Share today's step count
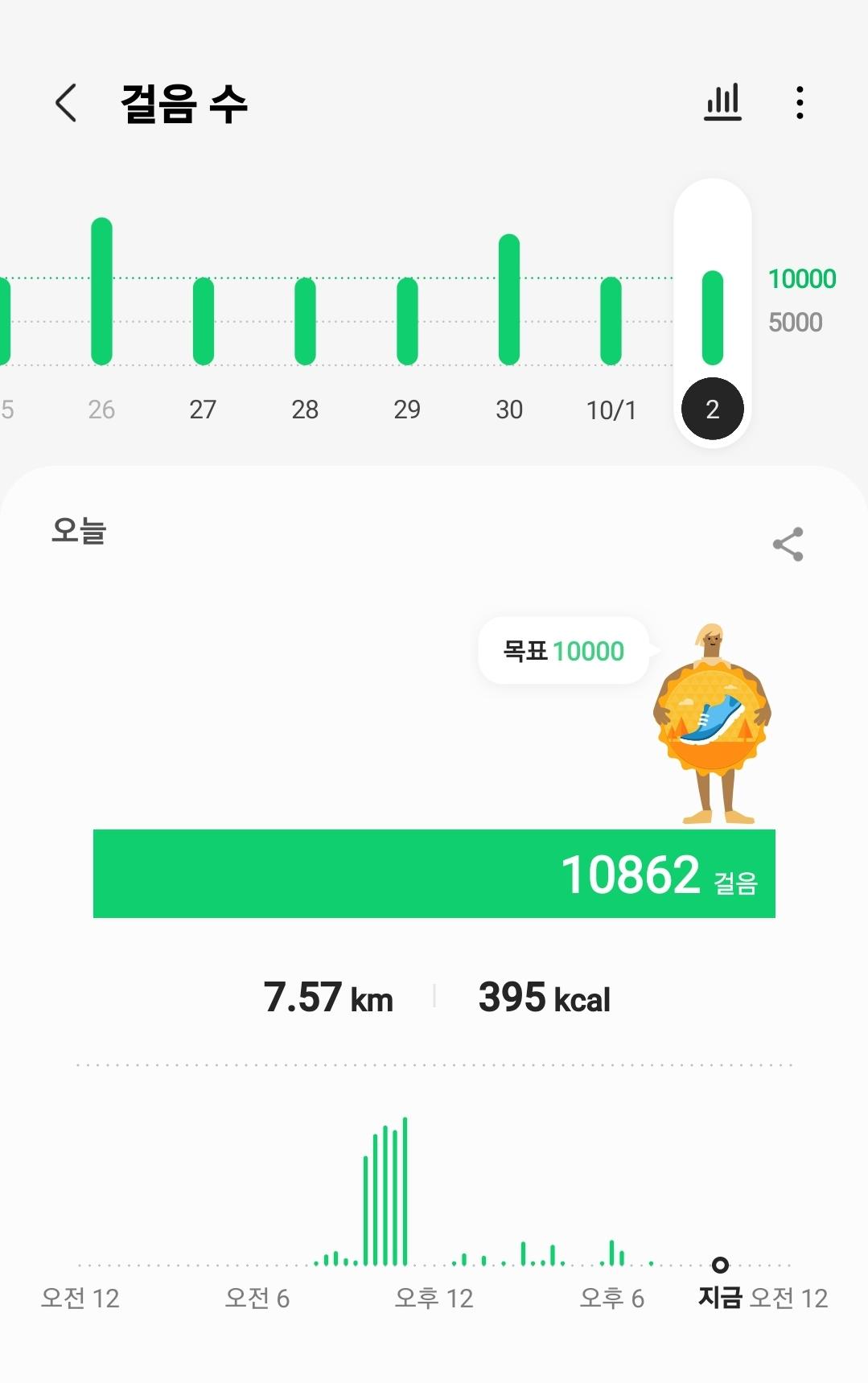The width and height of the screenshot is (868, 1383). tap(788, 545)
